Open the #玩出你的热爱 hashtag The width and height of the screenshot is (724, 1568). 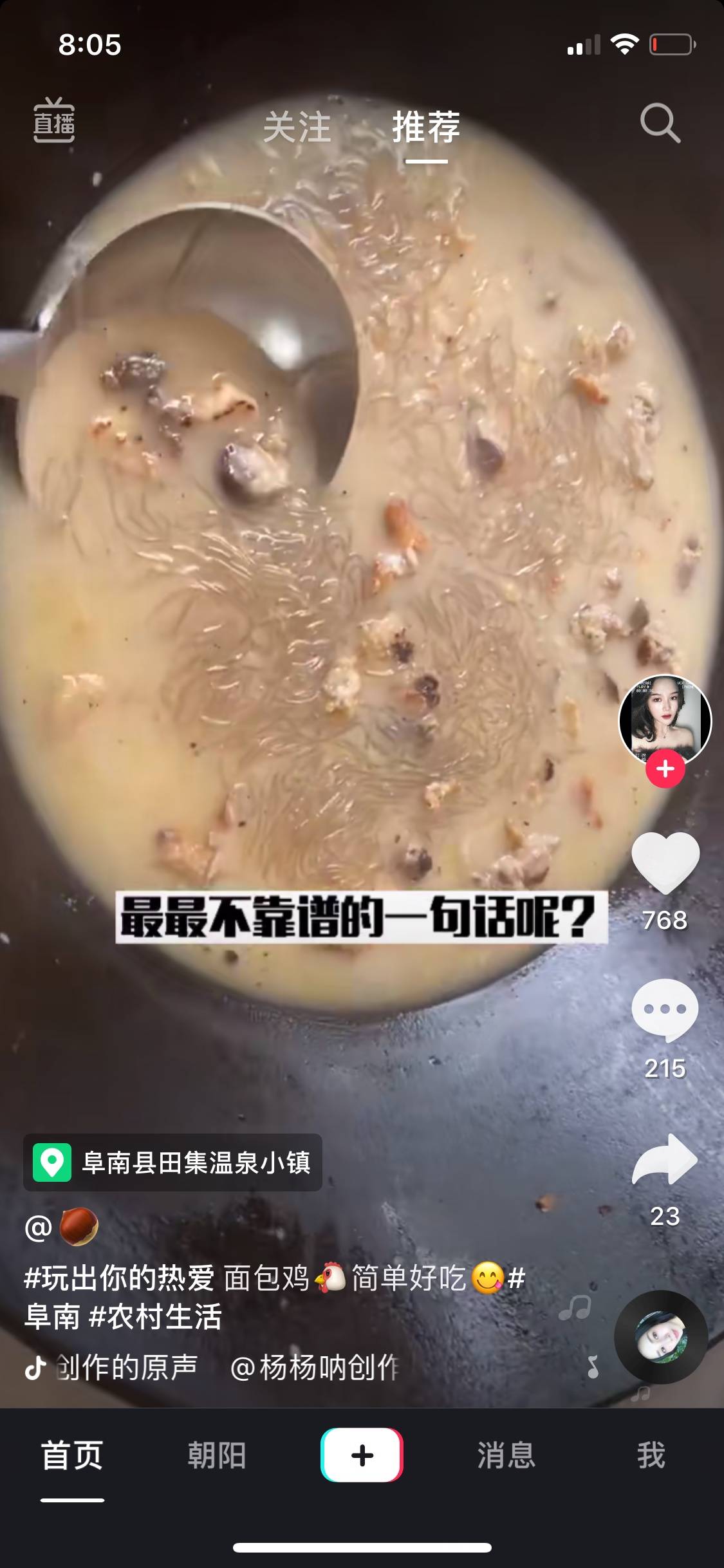(119, 1278)
